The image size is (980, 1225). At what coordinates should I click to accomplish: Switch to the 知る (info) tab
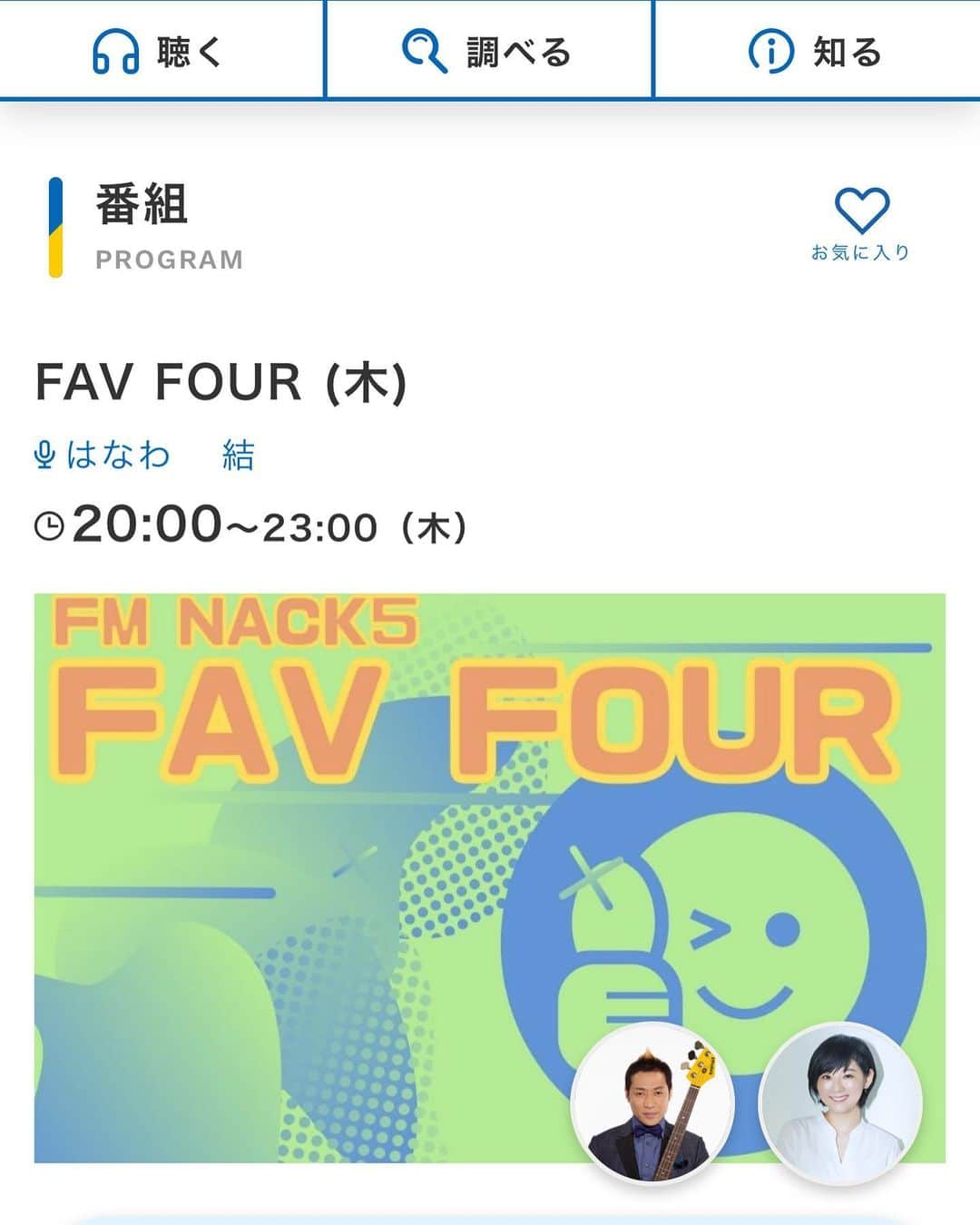coord(816,51)
